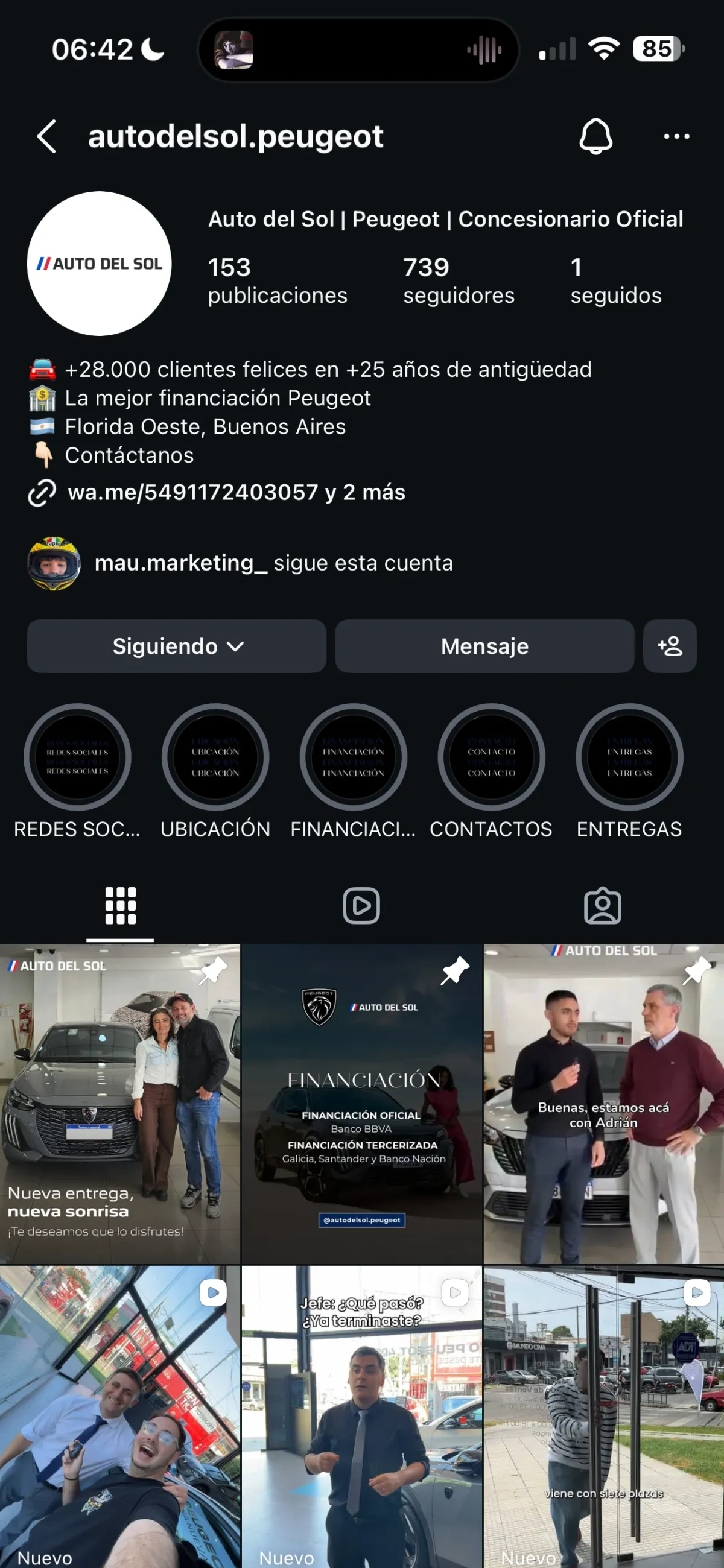Open the 'Nueva entrega, nueva sonrisa' post
This screenshot has width=724, height=1568.
click(120, 1103)
